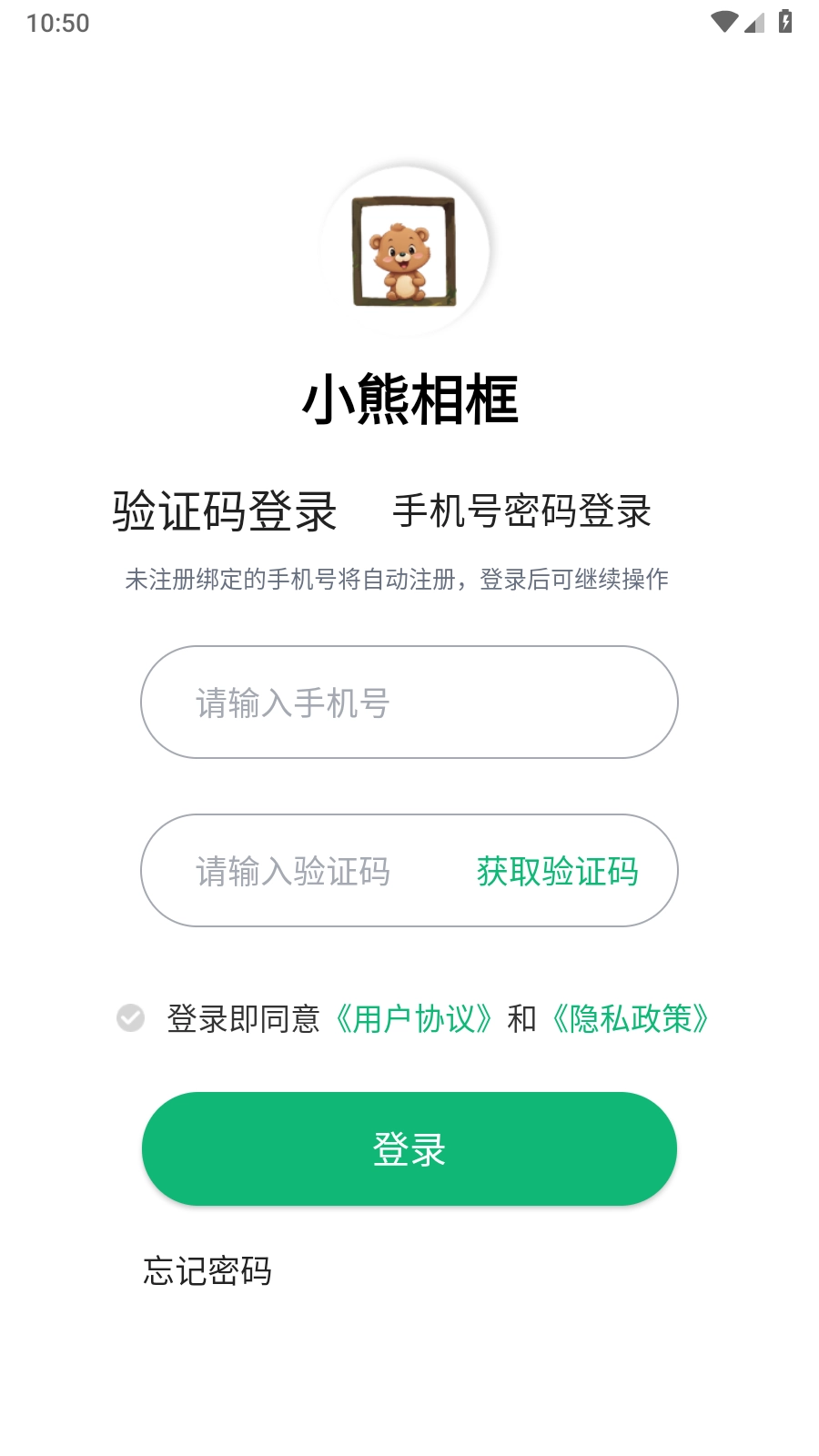Image resolution: width=819 pixels, height=1456 pixels.
Task: Tap the gray circular check mark icon
Action: coord(131,1017)
